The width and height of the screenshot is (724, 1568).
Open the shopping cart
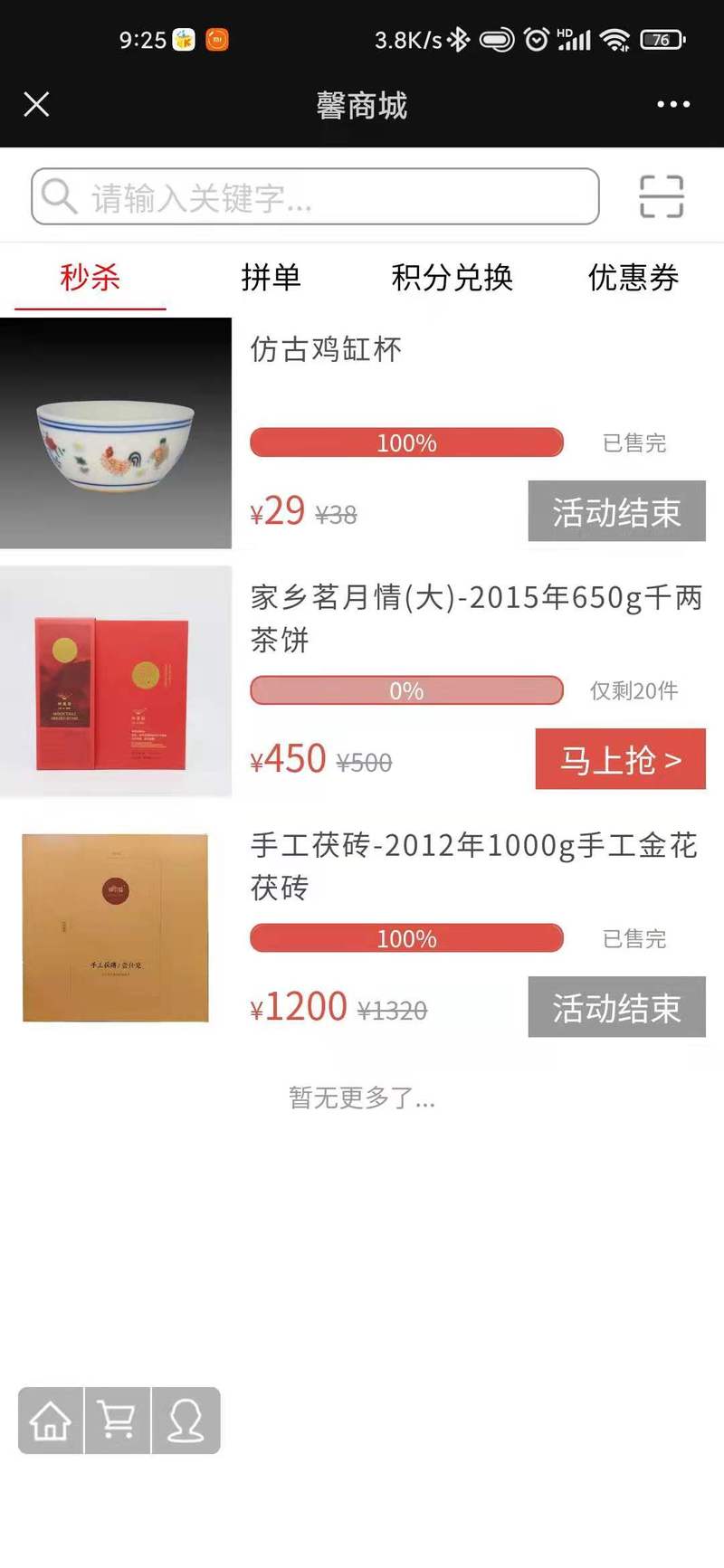pyautogui.click(x=118, y=1421)
